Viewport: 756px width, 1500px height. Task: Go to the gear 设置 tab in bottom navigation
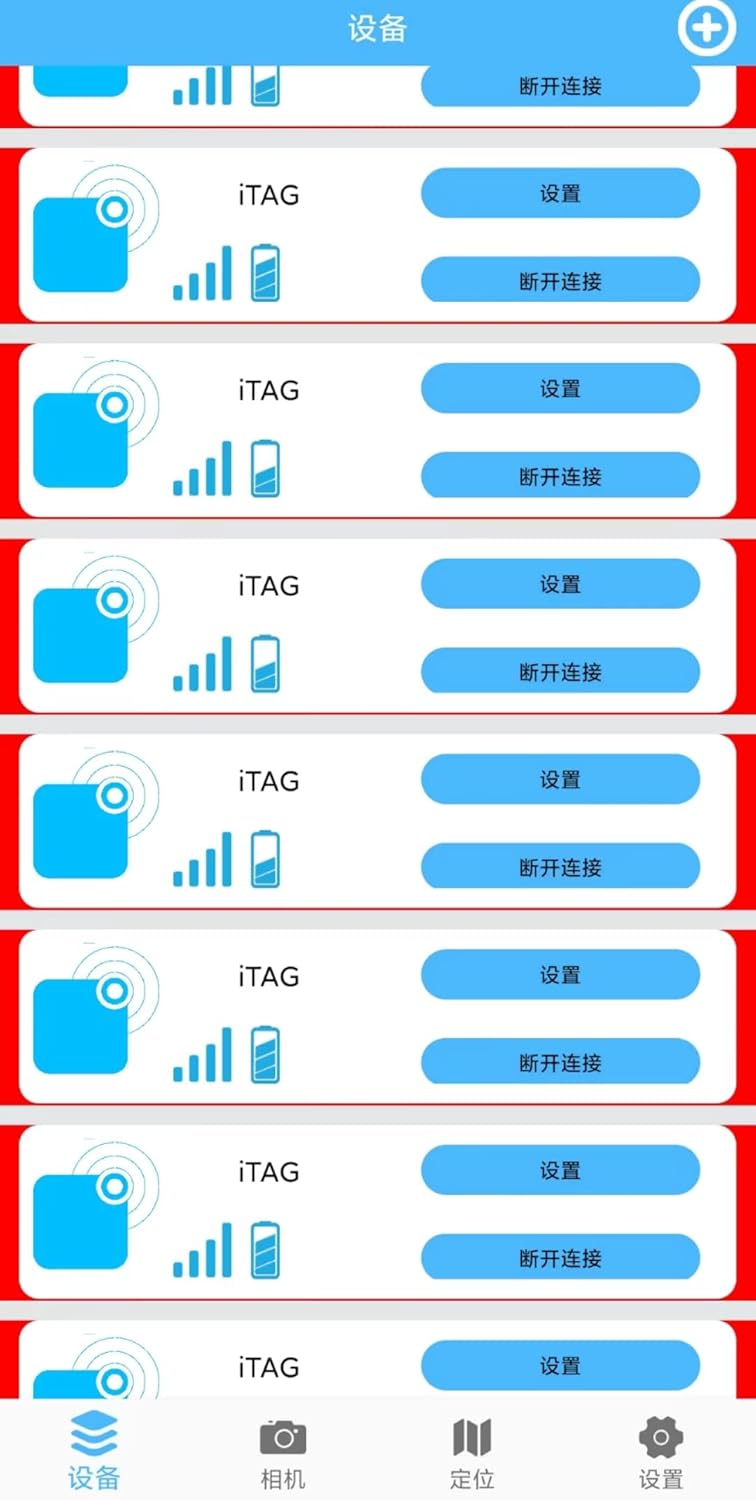point(661,1451)
